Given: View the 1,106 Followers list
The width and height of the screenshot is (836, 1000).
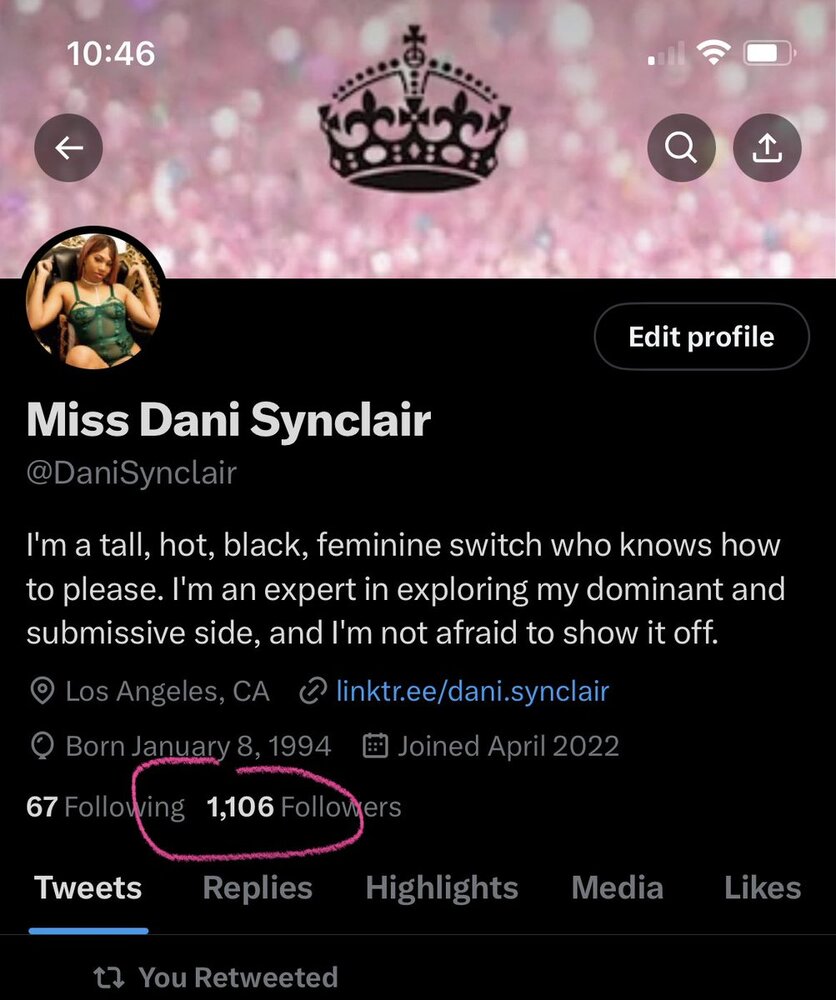Looking at the screenshot, I should (x=304, y=807).
